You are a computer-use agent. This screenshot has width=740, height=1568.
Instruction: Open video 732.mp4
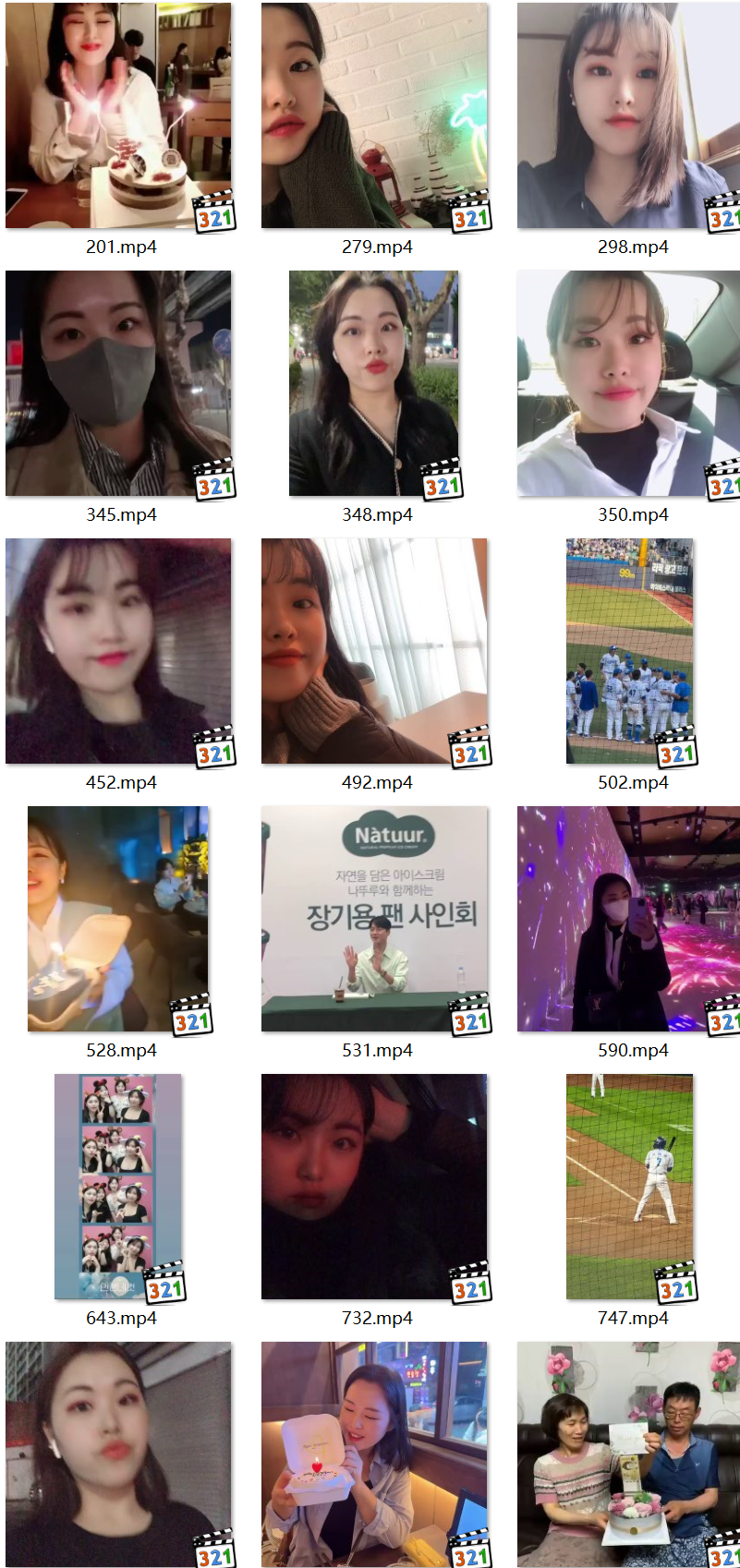click(x=374, y=1188)
